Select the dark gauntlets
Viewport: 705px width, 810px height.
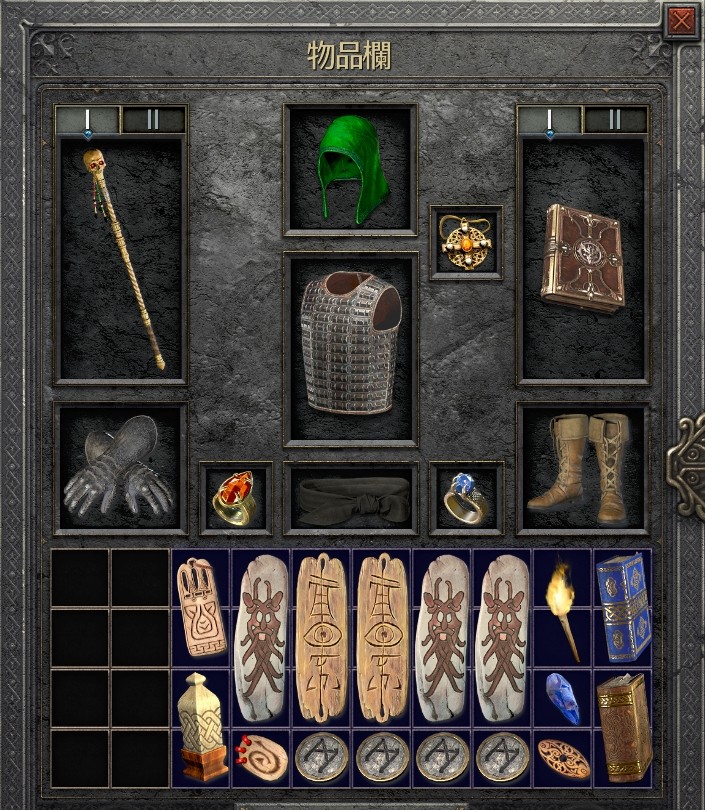point(119,468)
